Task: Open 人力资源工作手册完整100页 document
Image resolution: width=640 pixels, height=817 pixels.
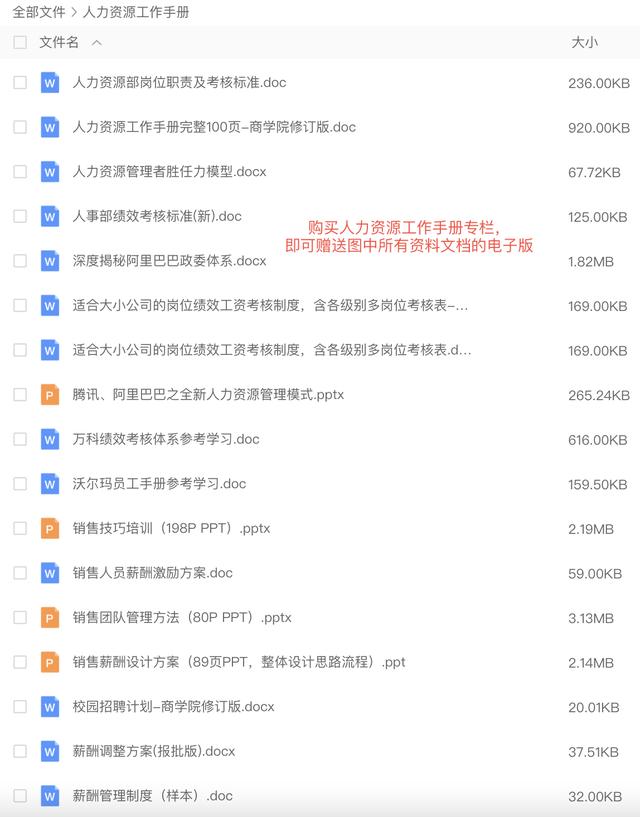Action: (214, 127)
